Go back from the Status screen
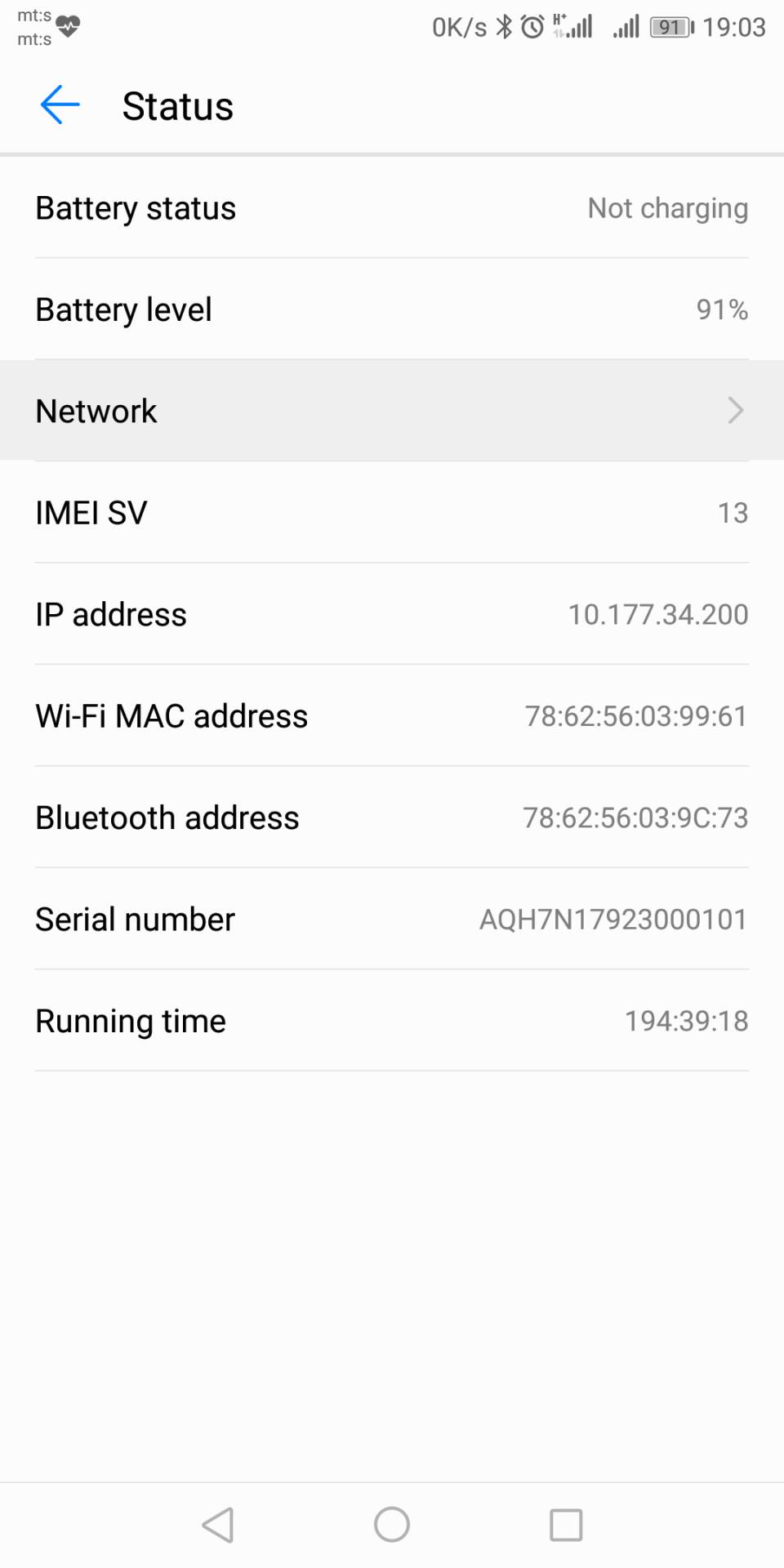Image resolution: width=784 pixels, height=1568 pixels. 60,105
